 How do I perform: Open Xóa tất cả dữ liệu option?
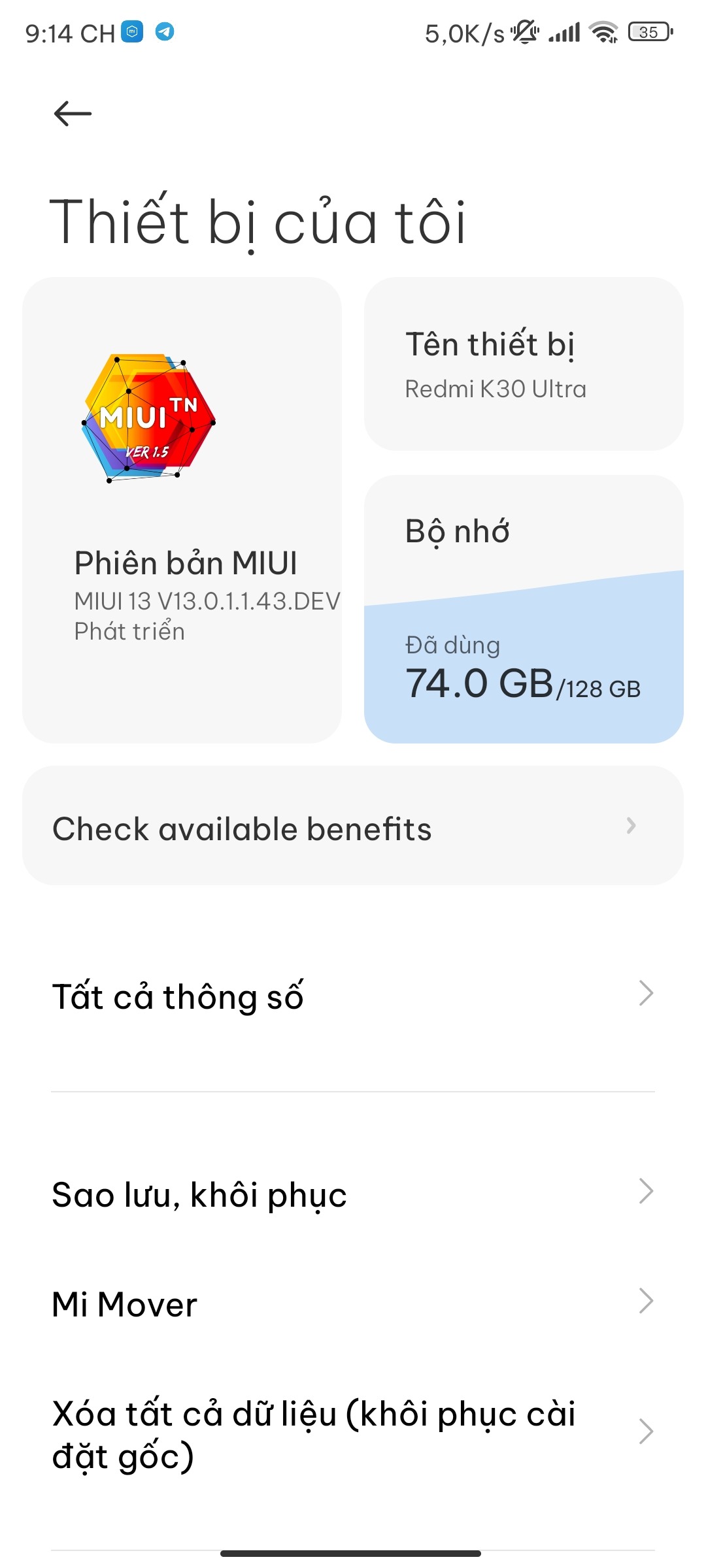[x=353, y=1434]
